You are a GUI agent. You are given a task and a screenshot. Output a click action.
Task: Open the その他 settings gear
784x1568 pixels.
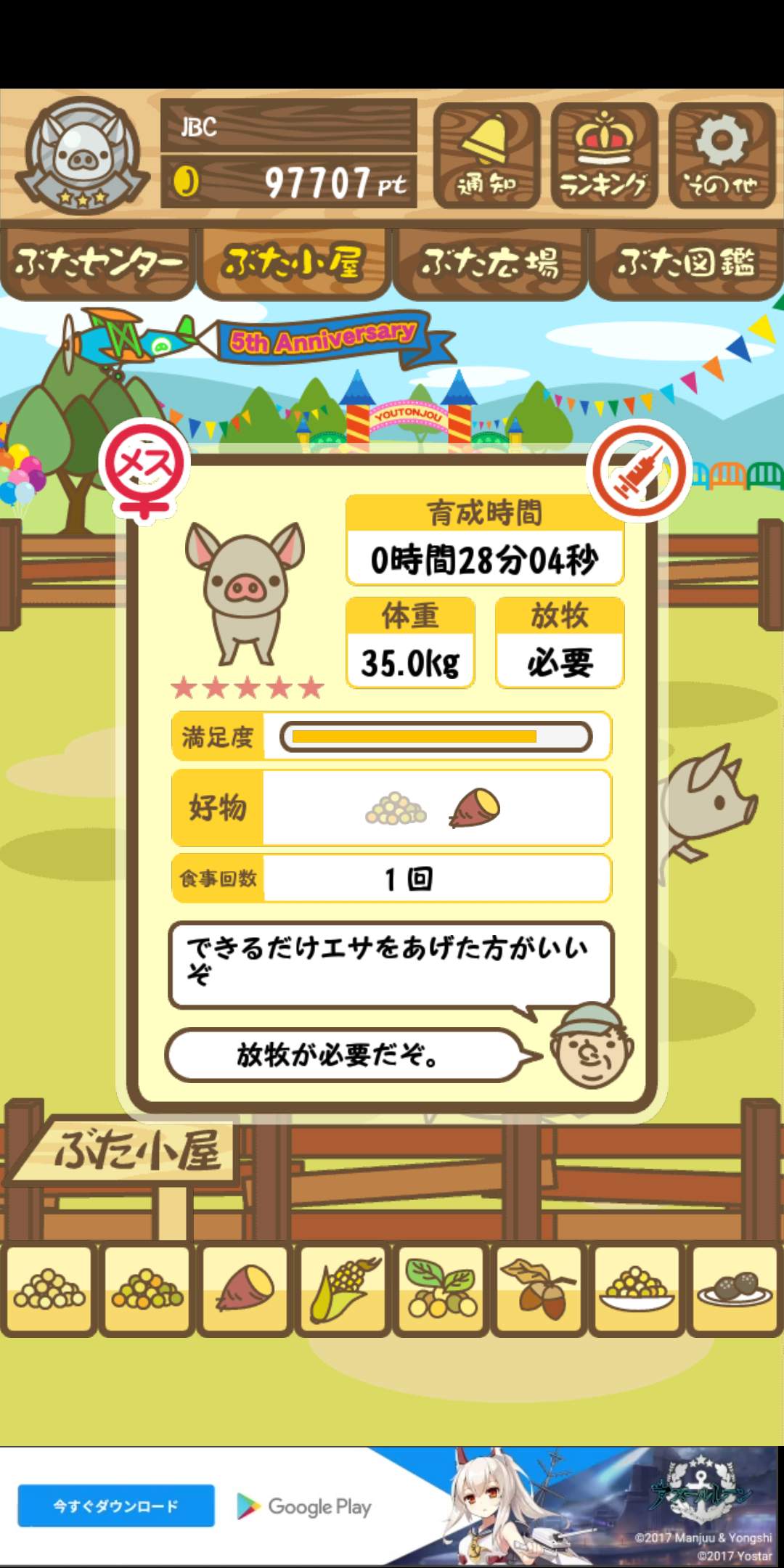click(722, 155)
